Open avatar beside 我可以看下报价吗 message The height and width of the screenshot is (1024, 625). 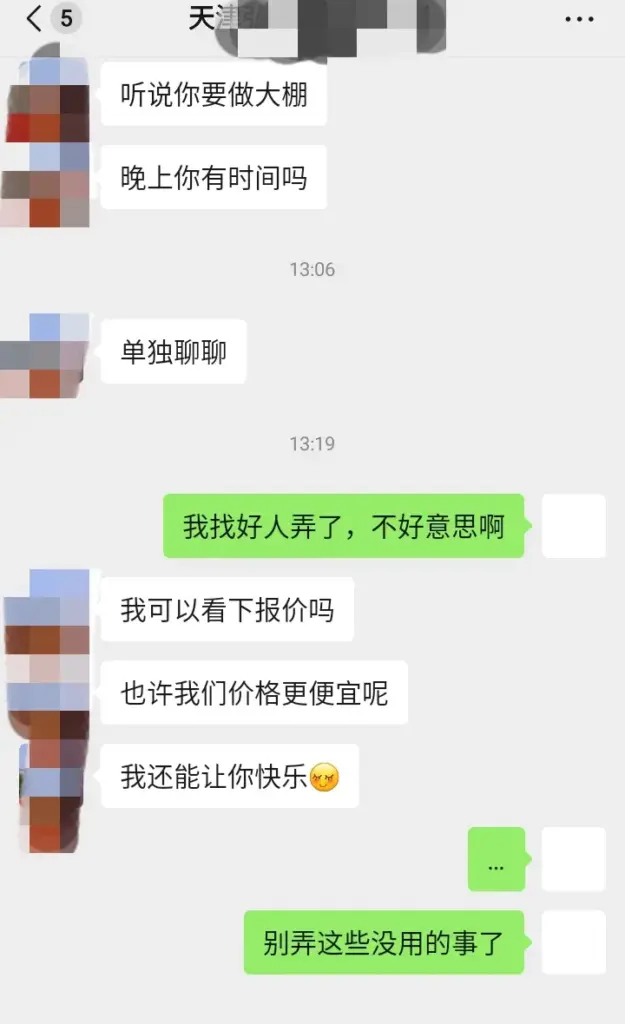46,609
